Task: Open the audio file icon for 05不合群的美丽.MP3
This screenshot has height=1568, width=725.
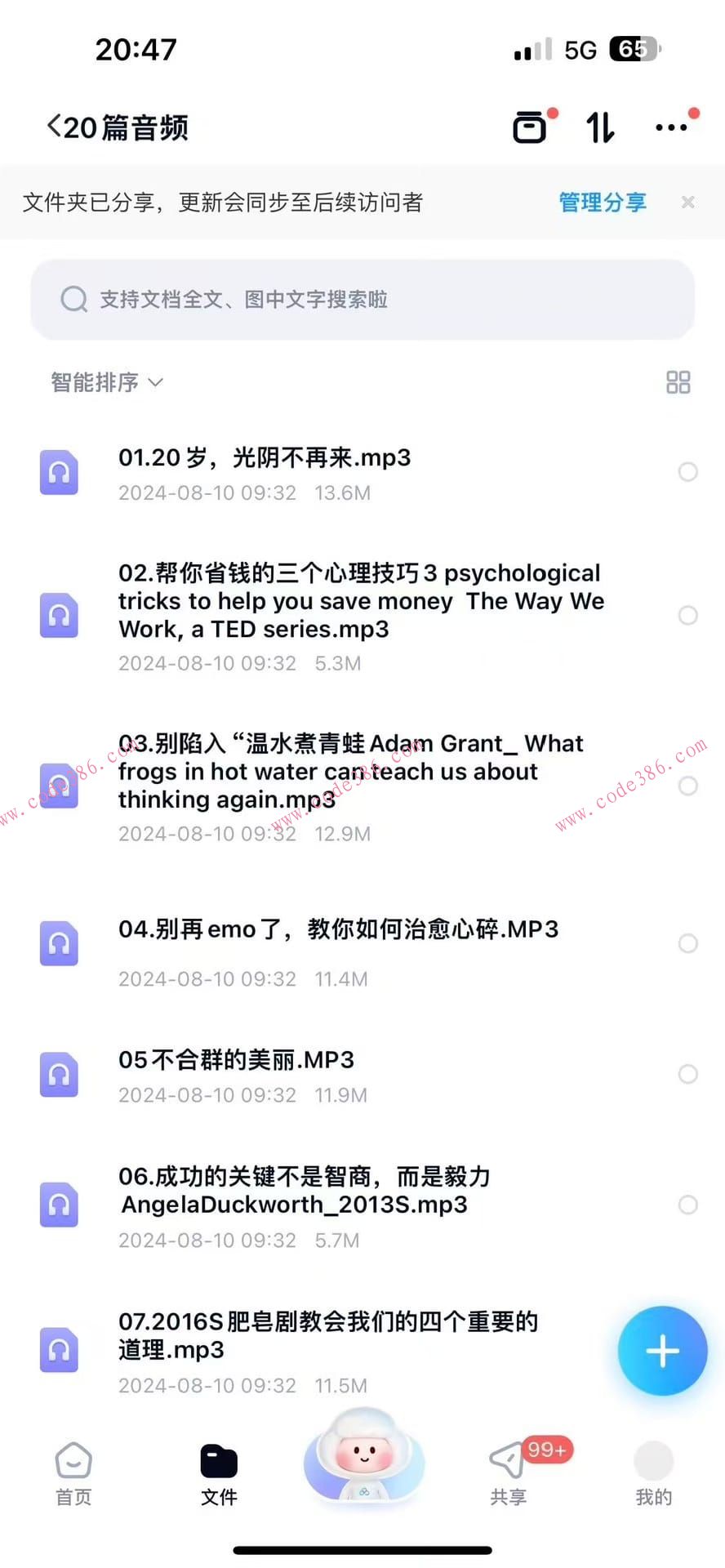Action: [58, 1074]
